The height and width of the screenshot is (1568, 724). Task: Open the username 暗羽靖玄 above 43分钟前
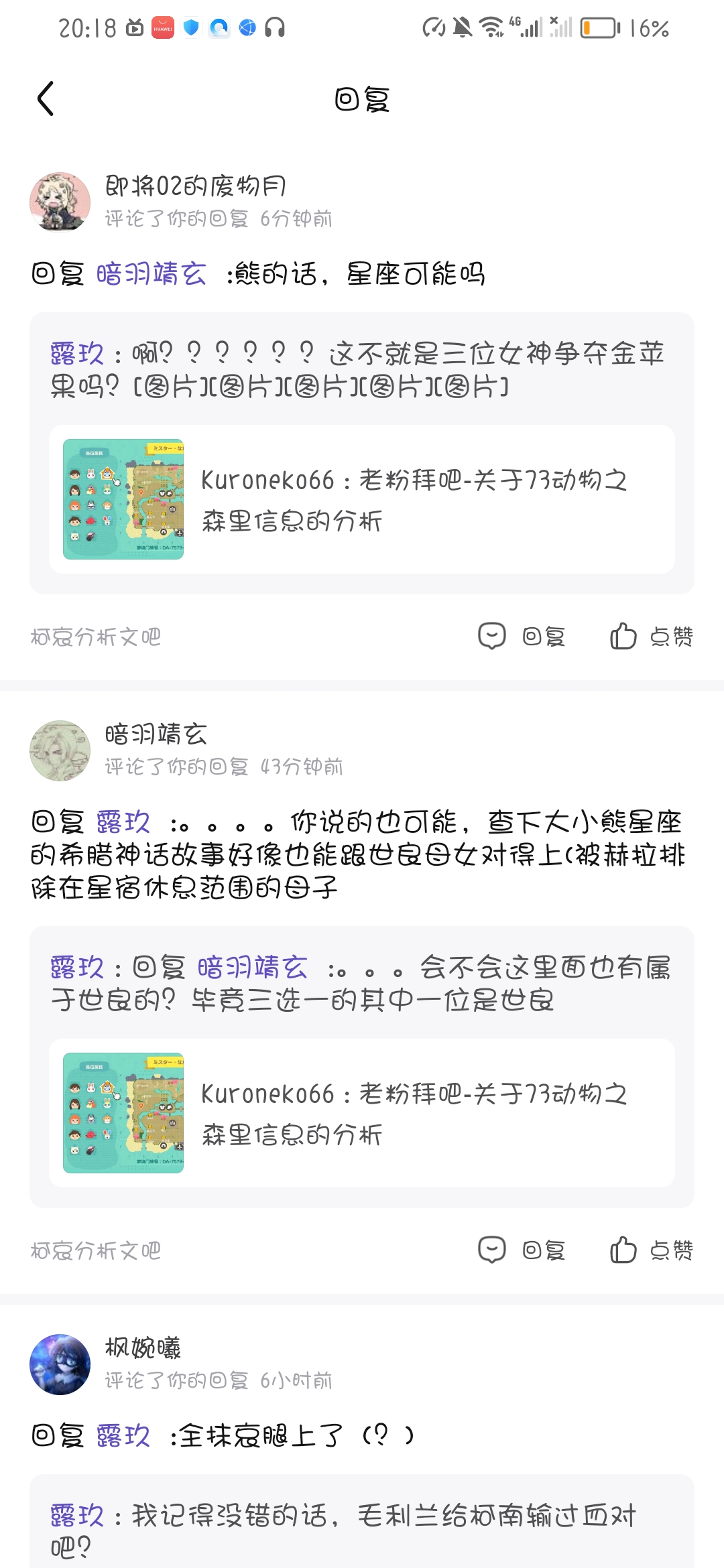pos(156,734)
